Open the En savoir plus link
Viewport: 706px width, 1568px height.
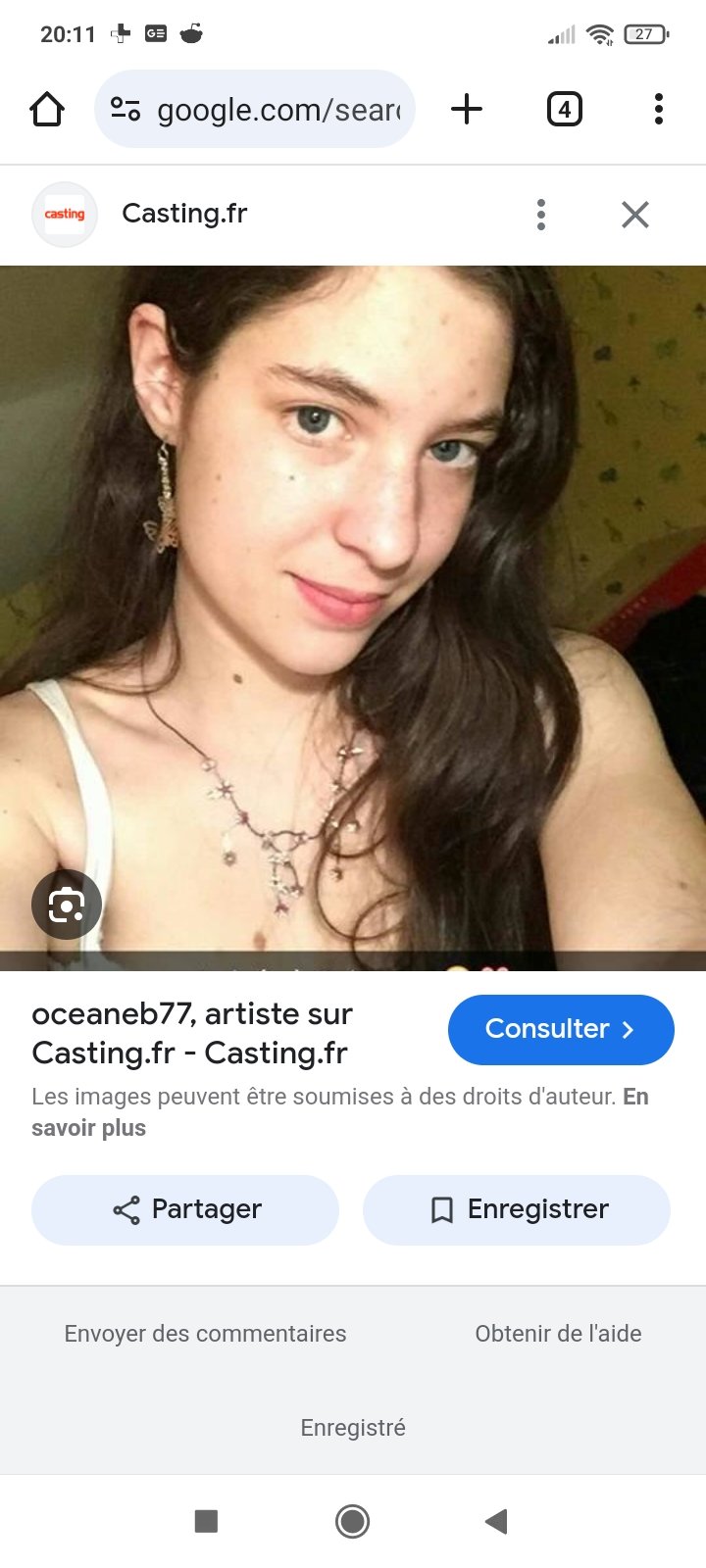[88, 1127]
